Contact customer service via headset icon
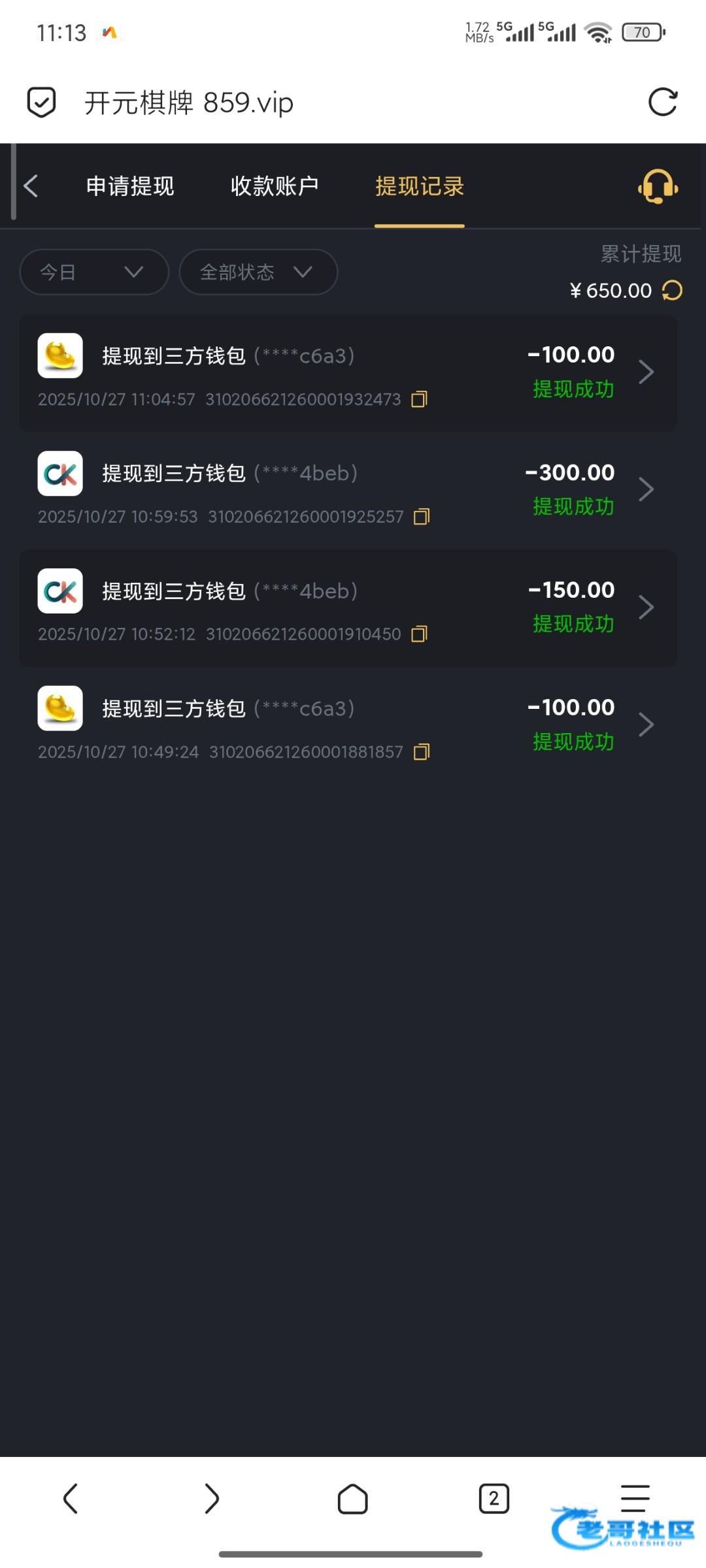706x1568 pixels. point(658,187)
